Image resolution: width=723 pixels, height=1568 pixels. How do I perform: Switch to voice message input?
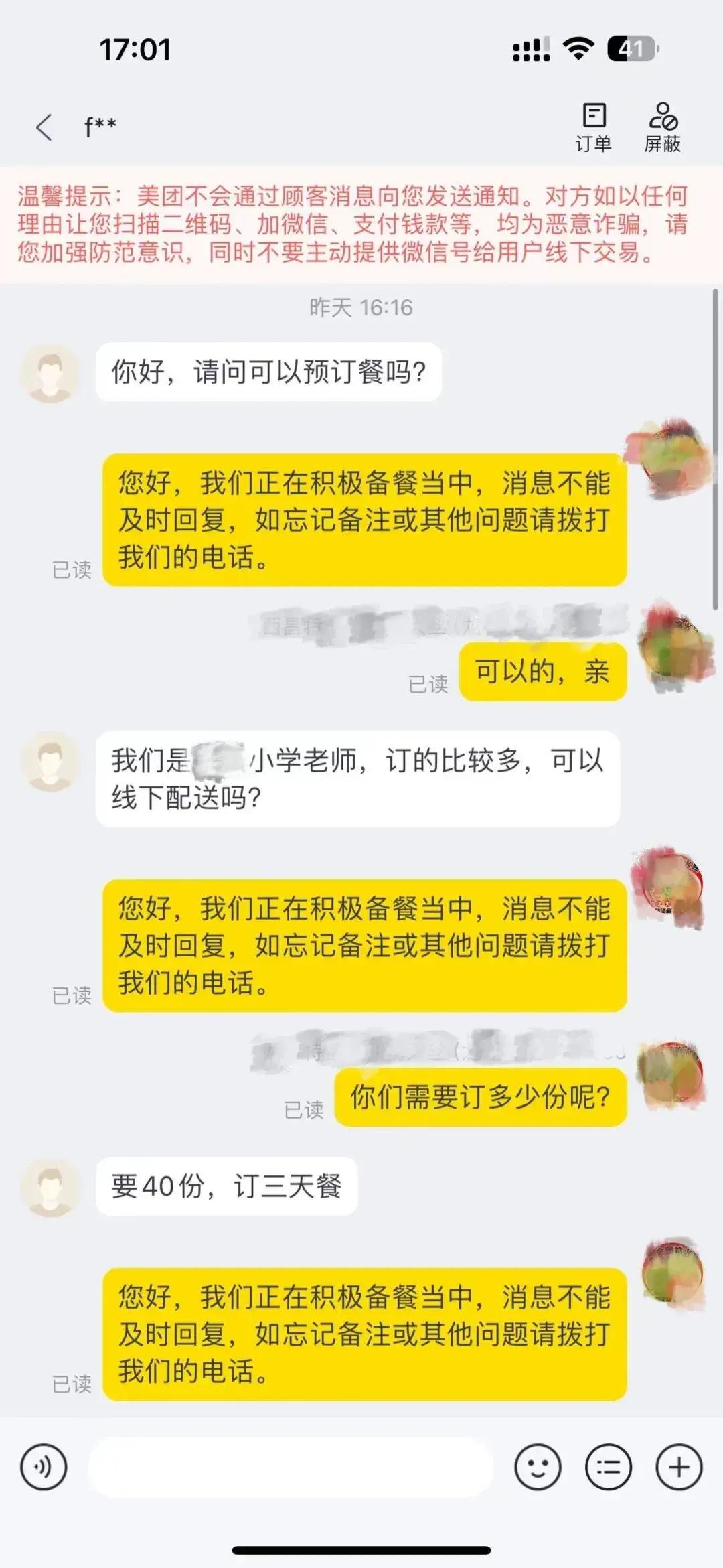tap(44, 1467)
